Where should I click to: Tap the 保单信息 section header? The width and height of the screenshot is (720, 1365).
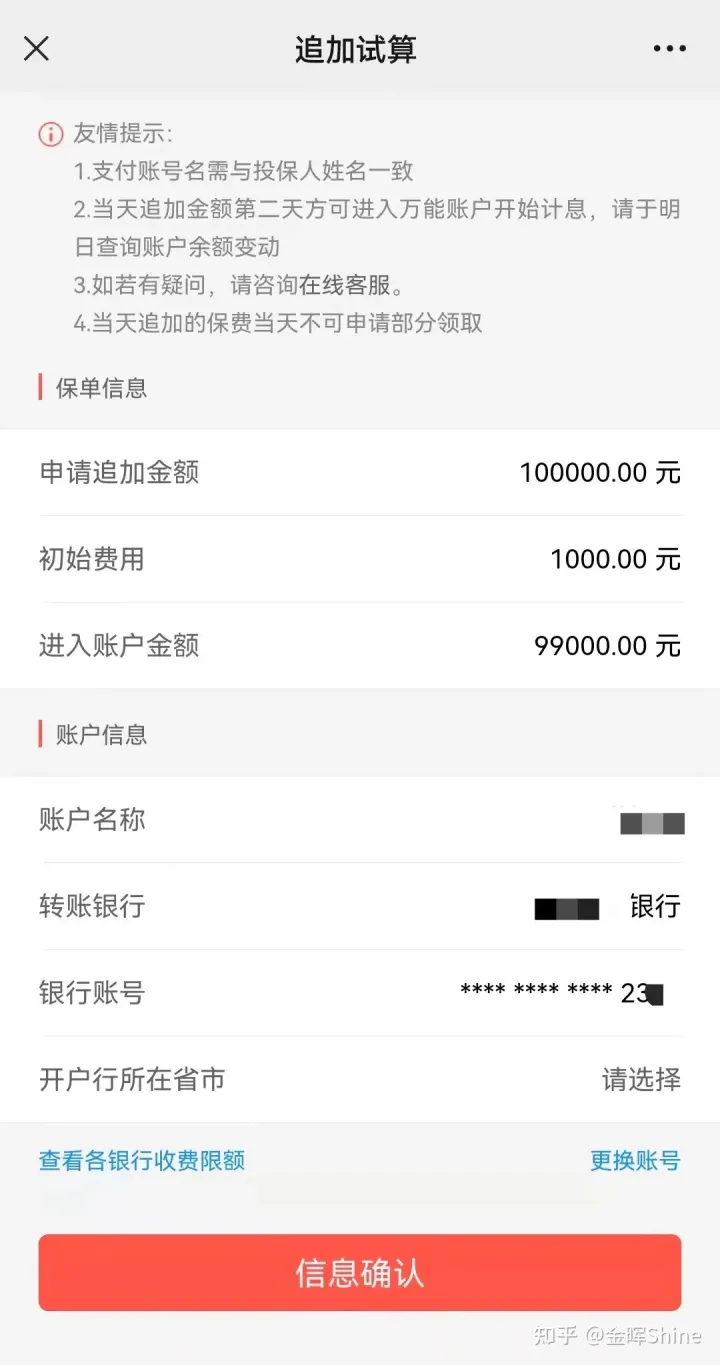click(x=98, y=388)
